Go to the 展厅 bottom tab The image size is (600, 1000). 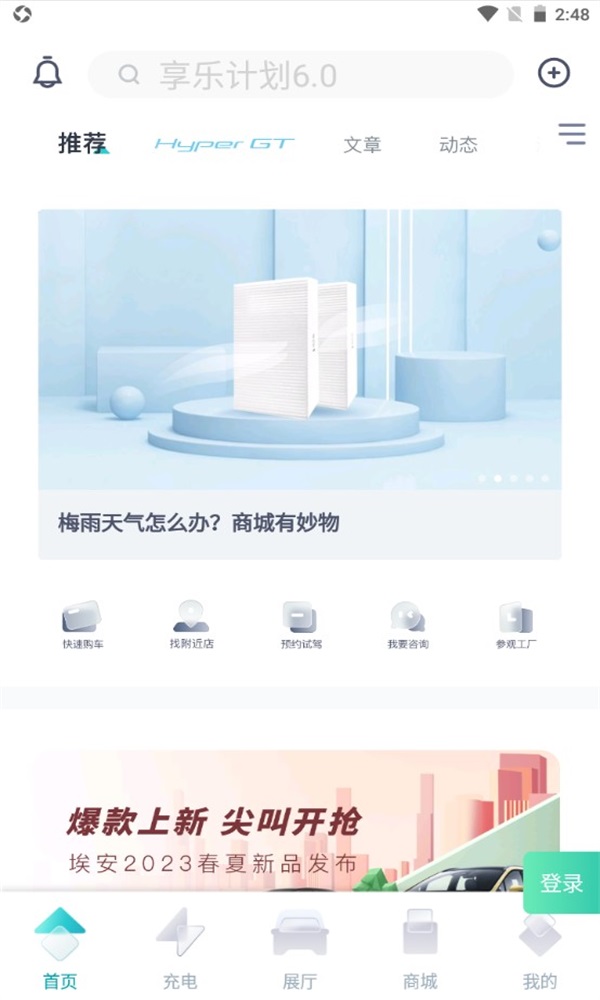click(300, 952)
